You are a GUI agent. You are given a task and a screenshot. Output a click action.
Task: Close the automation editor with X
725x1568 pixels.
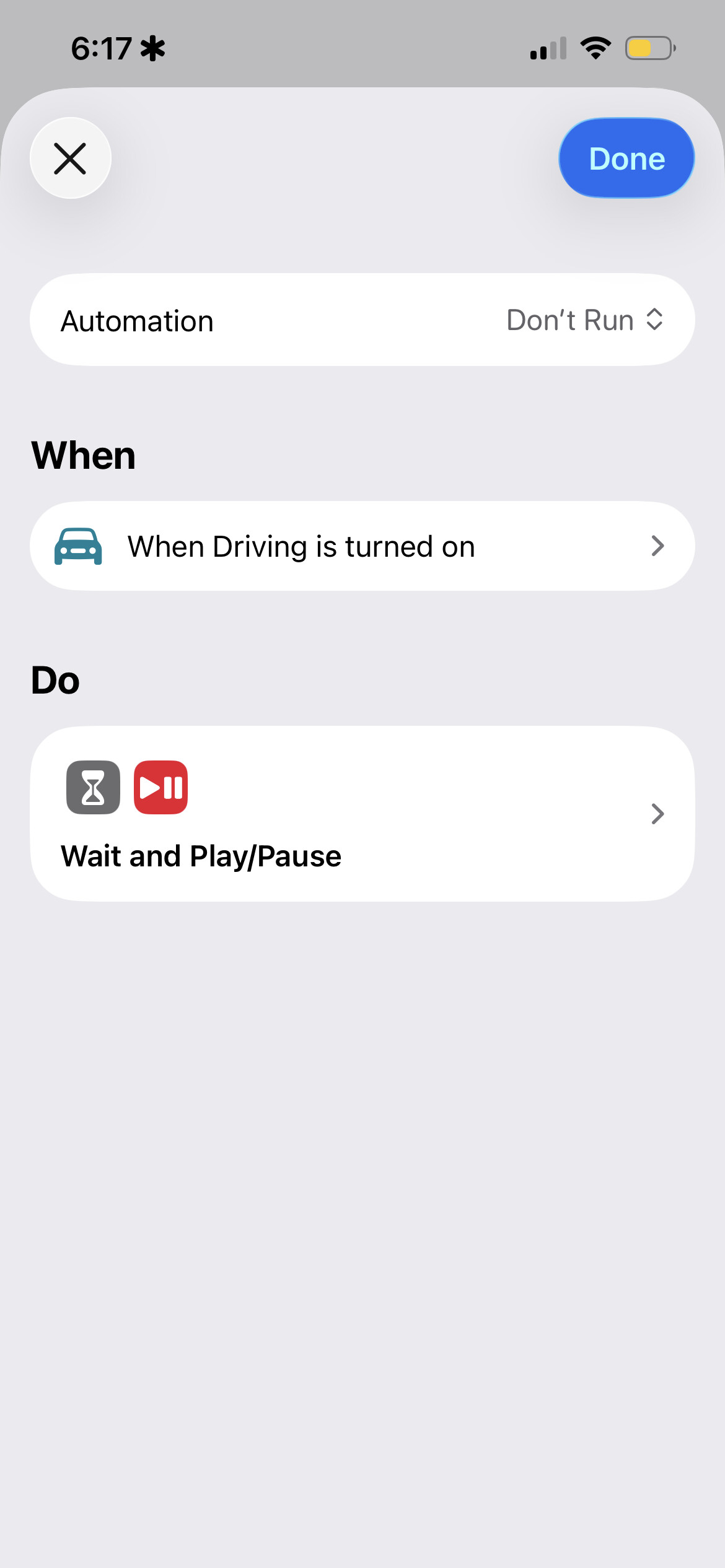pyautogui.click(x=70, y=159)
